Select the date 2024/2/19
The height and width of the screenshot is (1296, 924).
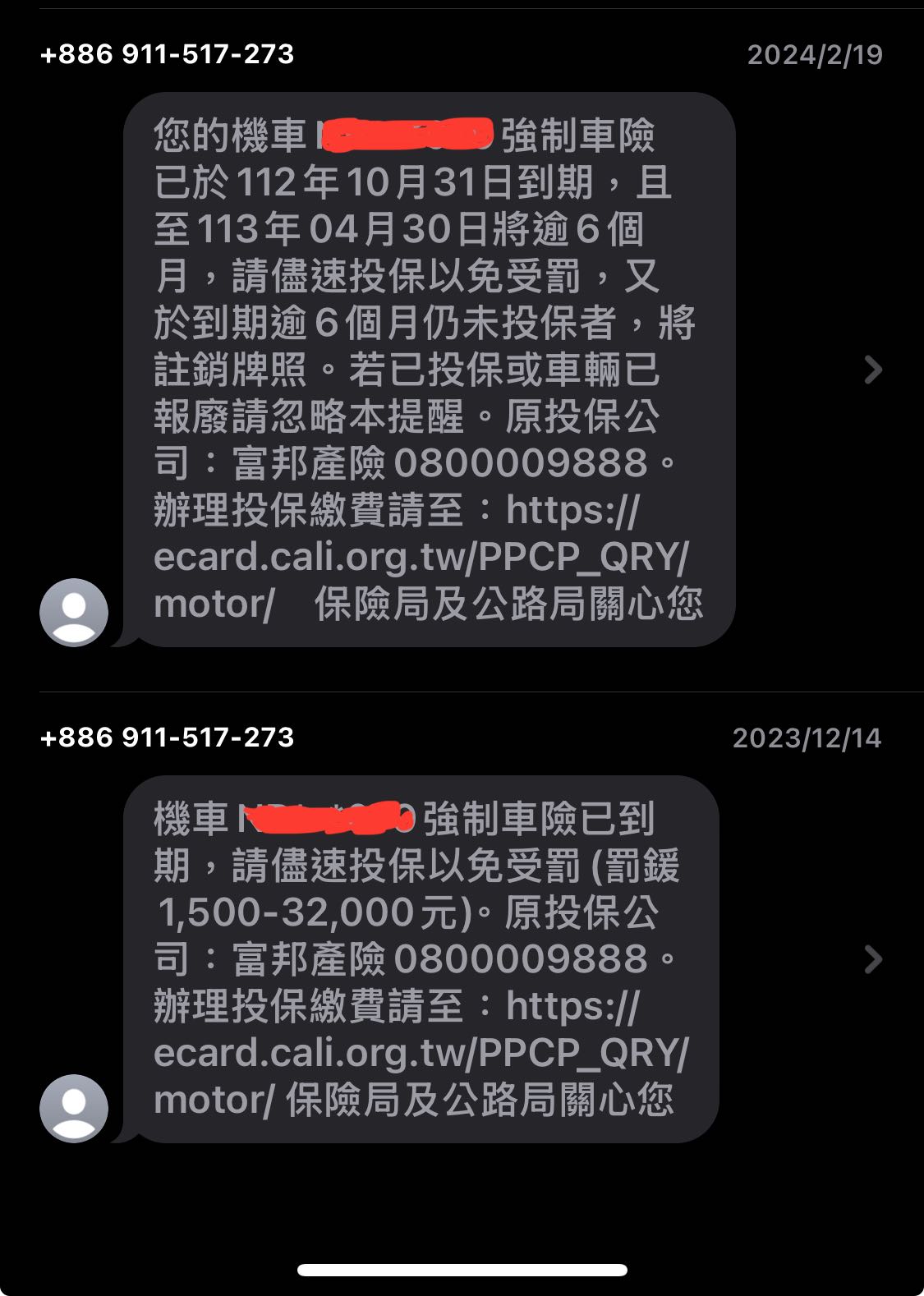(814, 57)
